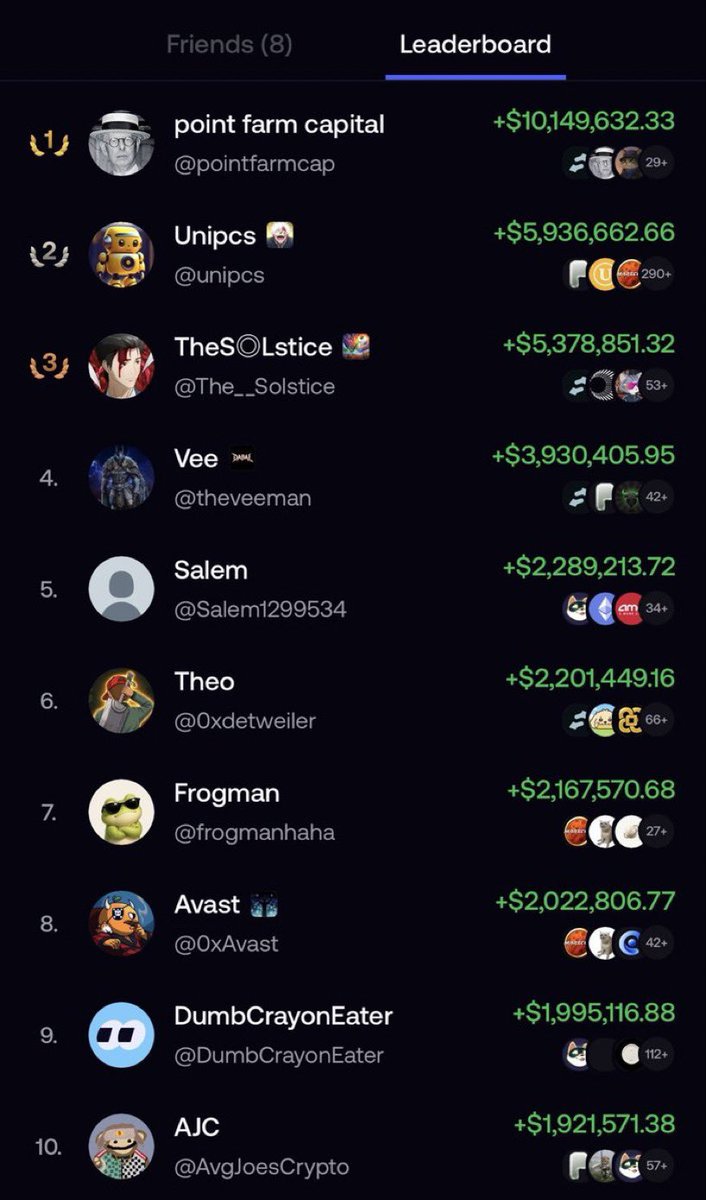Open point farm capital's profile row
Screen dimensions: 706x1200
(353, 143)
